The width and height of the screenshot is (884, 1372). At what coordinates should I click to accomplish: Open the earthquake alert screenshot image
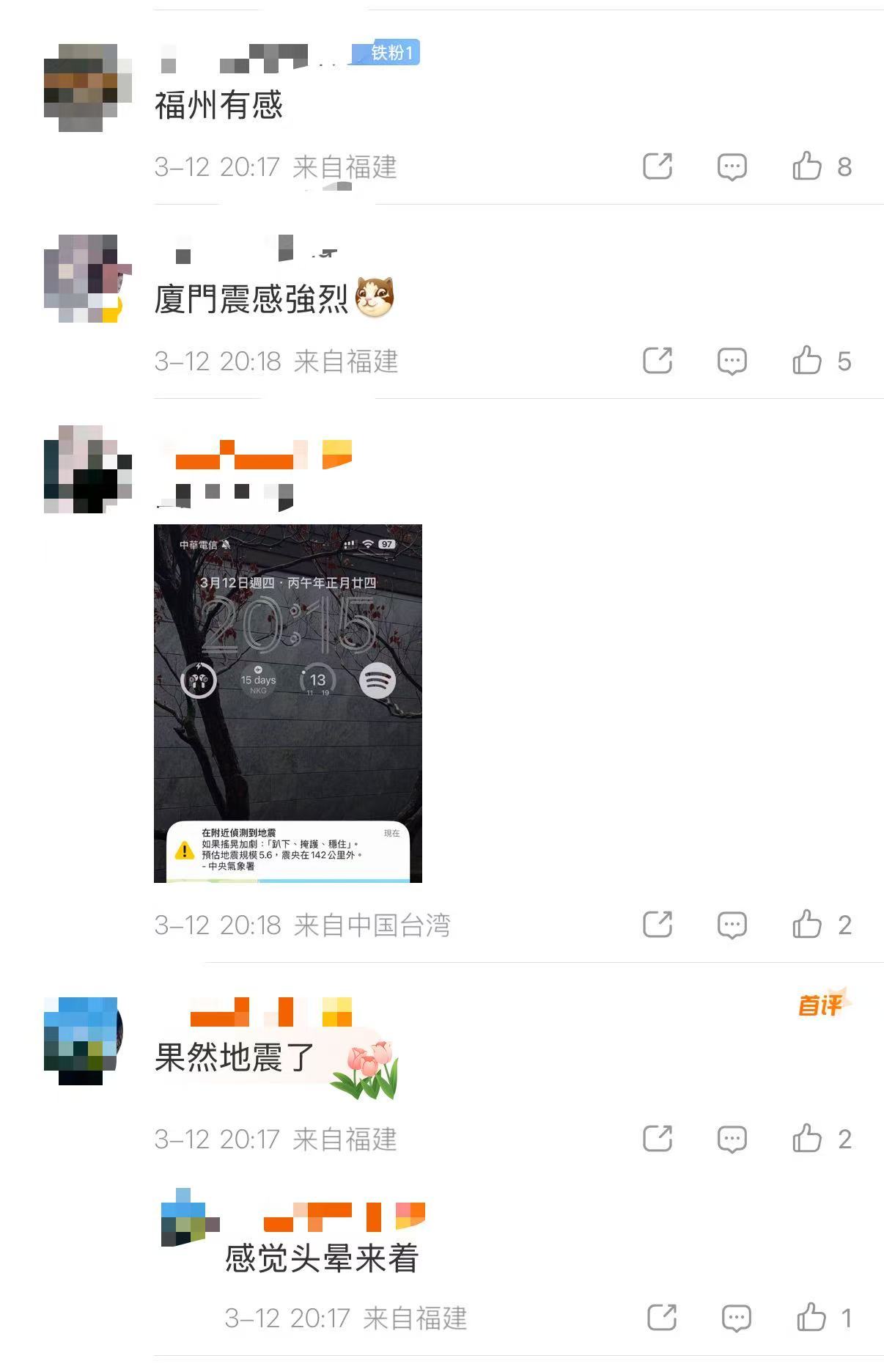[287, 702]
